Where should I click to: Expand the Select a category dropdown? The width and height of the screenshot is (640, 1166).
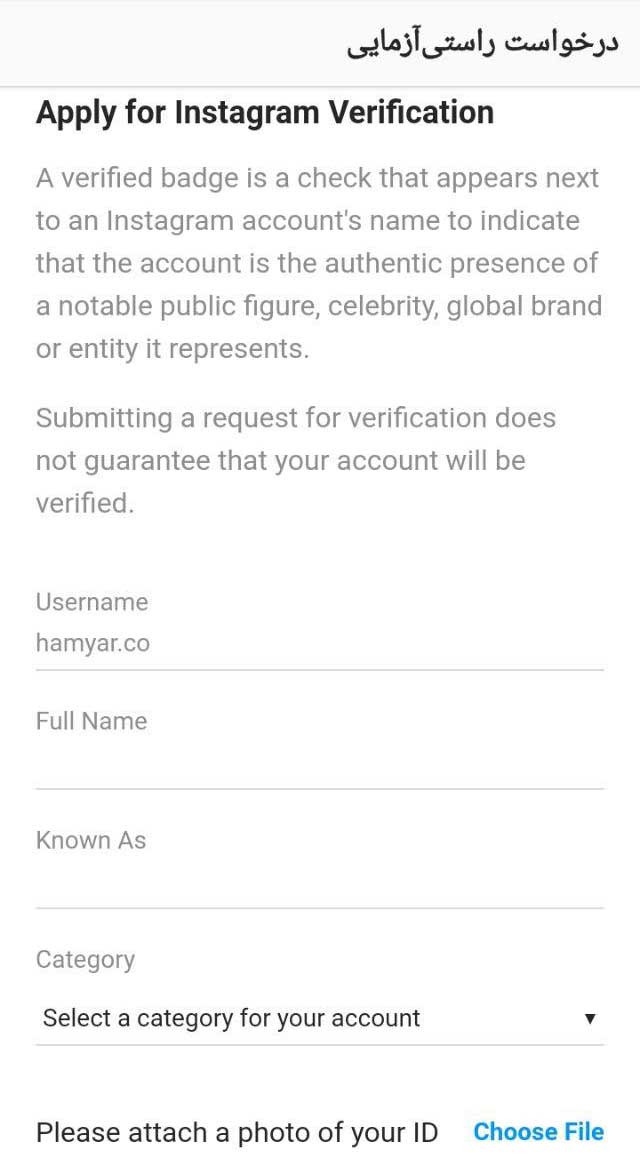(x=318, y=1019)
